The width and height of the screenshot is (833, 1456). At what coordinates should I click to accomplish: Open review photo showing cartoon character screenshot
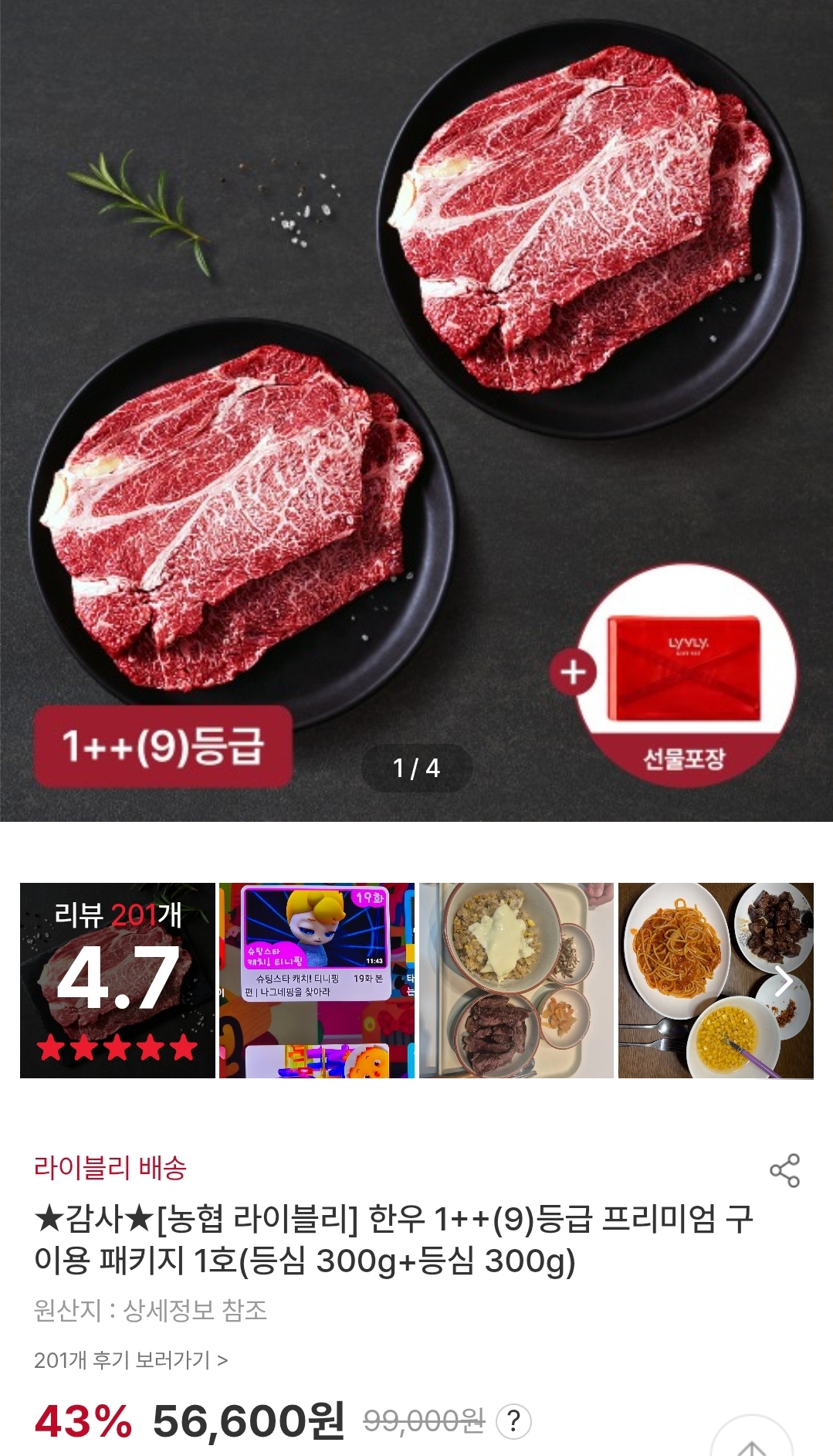pyautogui.click(x=317, y=980)
